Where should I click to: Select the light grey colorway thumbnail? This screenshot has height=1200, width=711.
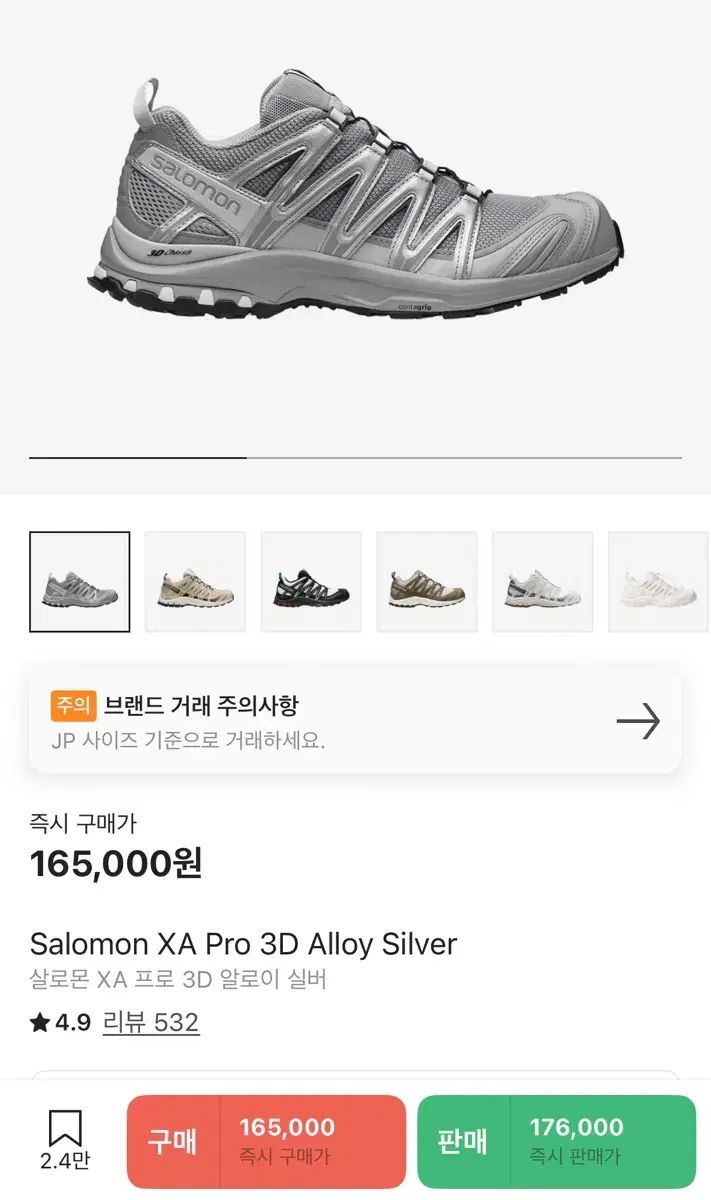pos(543,582)
